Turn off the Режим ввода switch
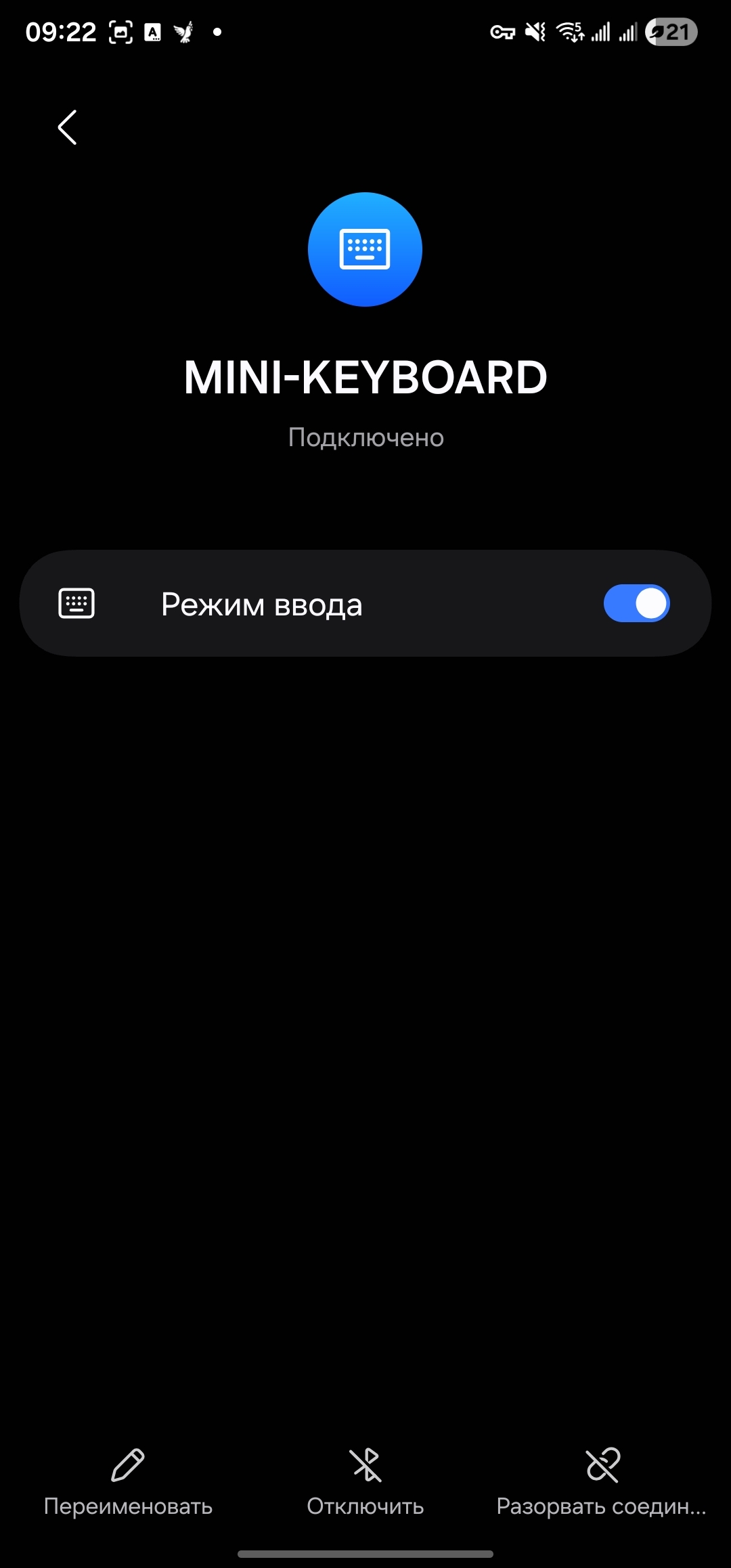Screen dimensions: 731x1568 [x=636, y=603]
